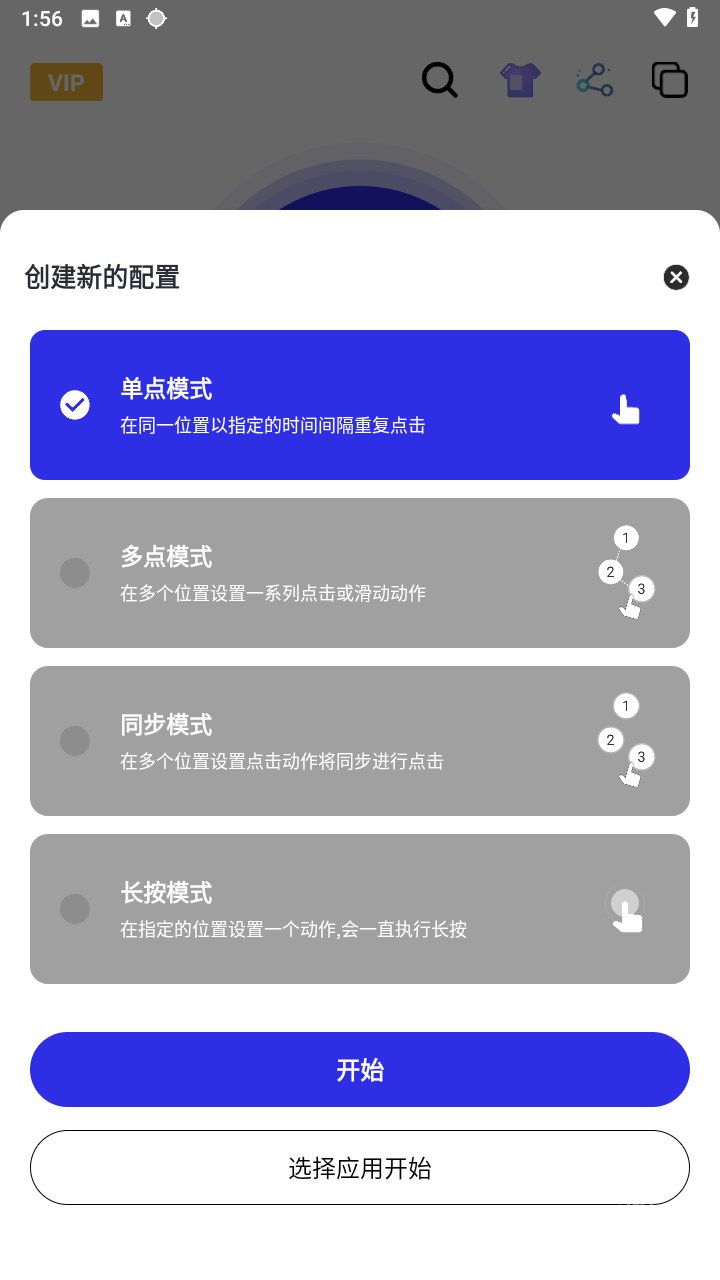
Task: Tap the share icon
Action: point(594,80)
